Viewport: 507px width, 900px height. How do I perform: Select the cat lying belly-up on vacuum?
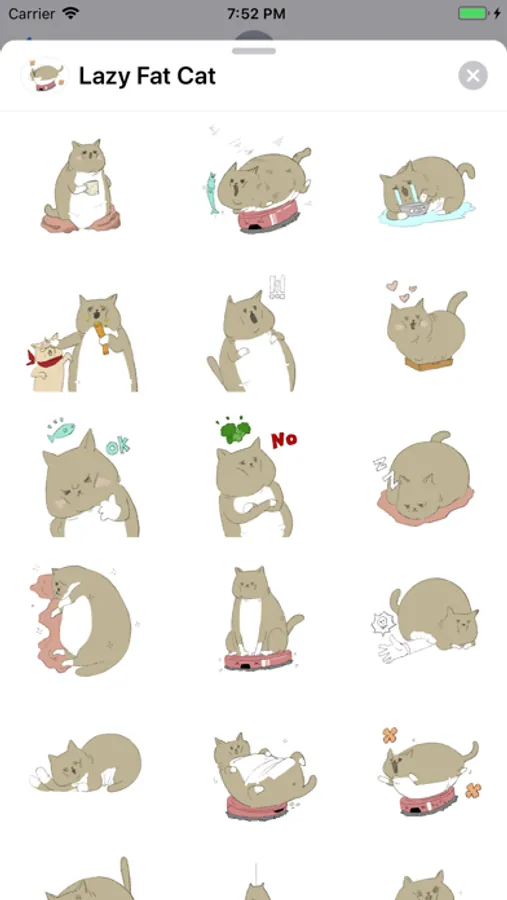coord(263,775)
